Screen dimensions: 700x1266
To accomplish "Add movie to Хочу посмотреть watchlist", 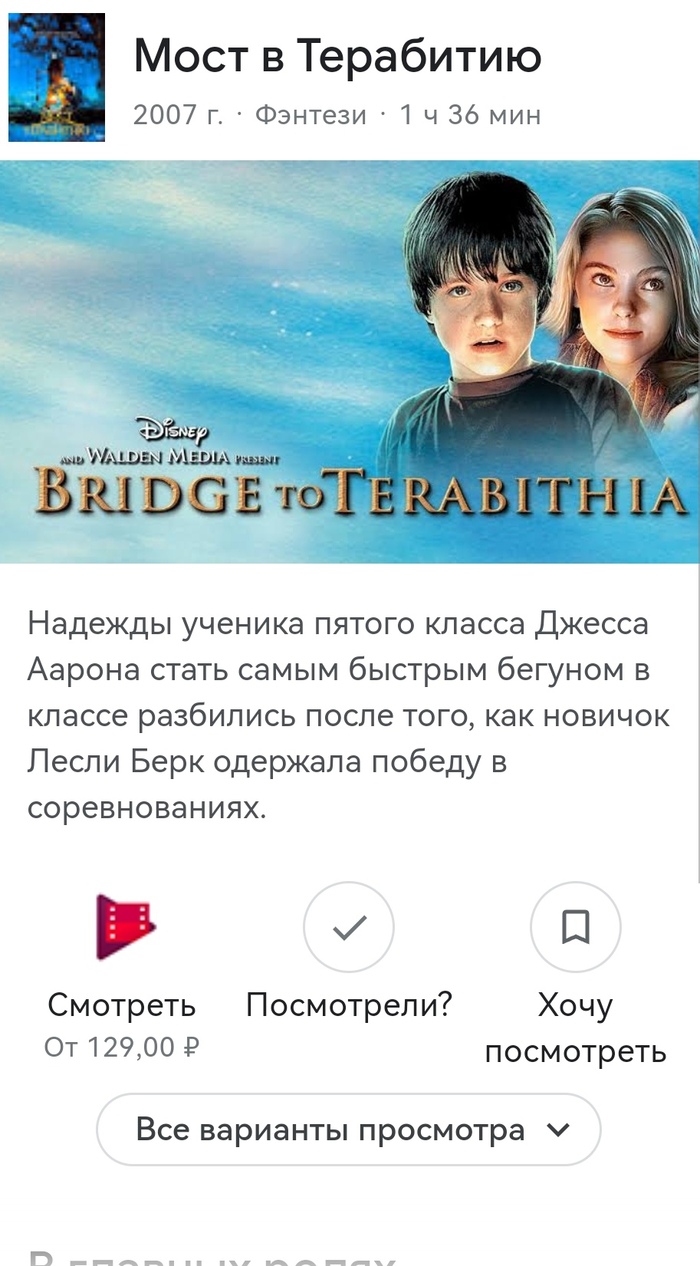I will [x=575, y=928].
